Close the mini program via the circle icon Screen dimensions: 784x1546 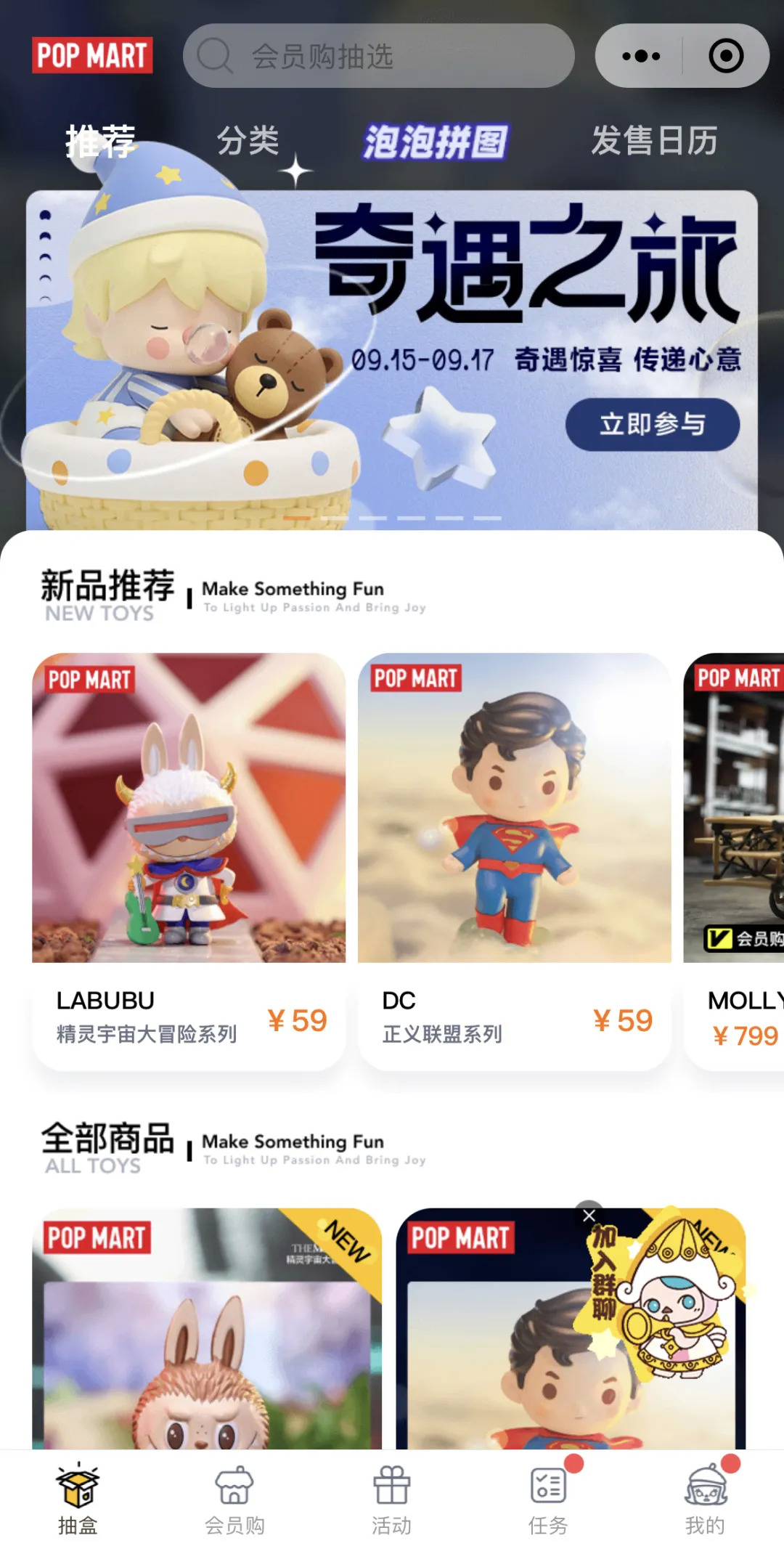[725, 56]
